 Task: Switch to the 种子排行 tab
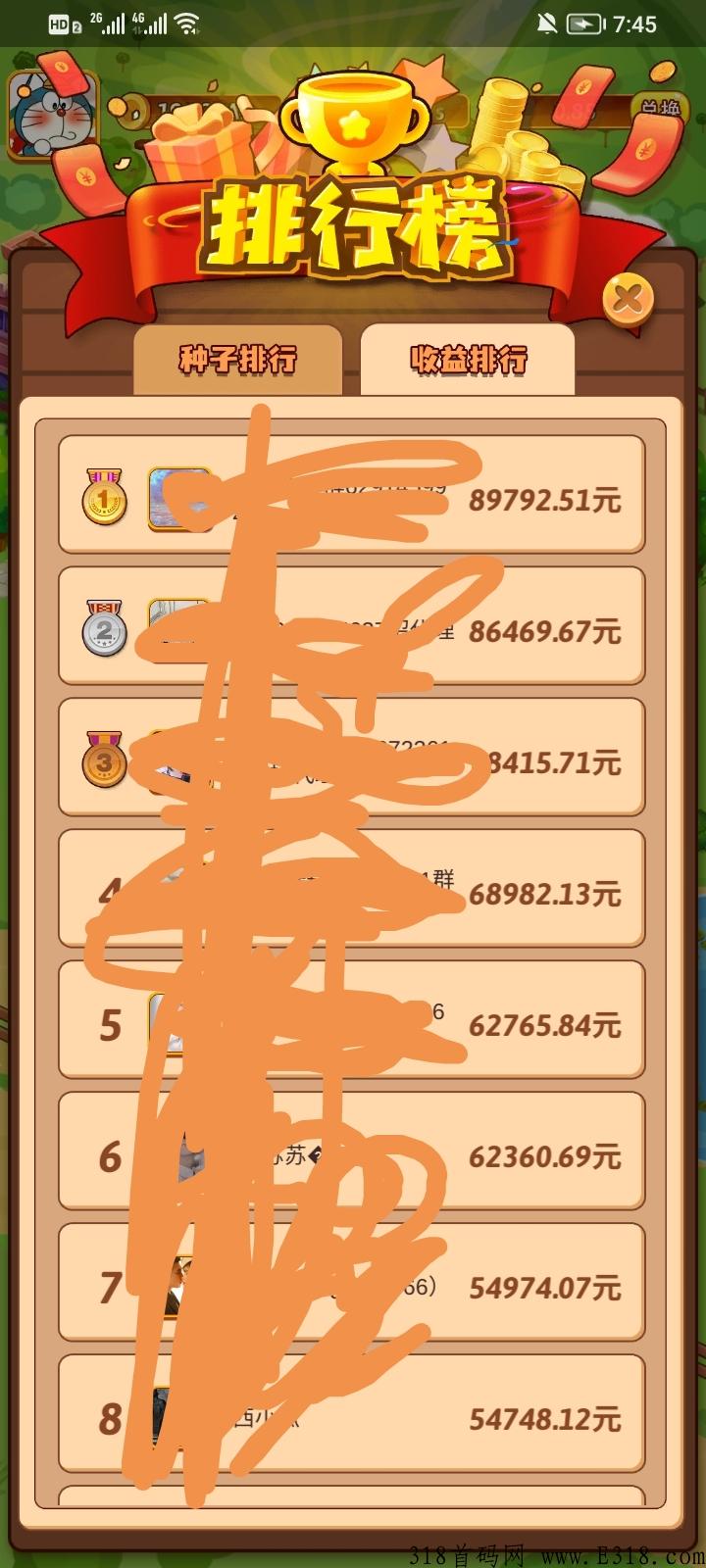[237, 360]
